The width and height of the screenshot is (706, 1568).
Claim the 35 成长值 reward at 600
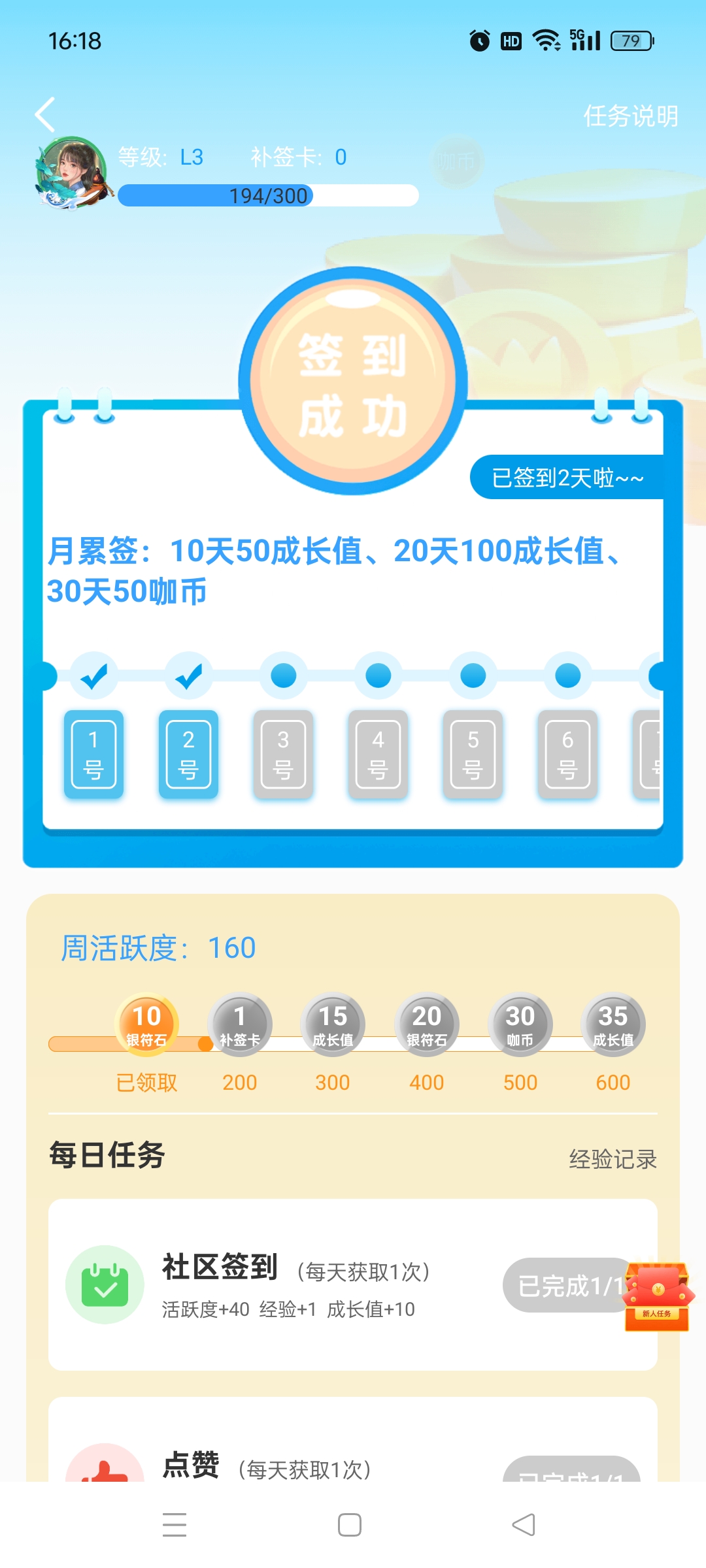(613, 1024)
